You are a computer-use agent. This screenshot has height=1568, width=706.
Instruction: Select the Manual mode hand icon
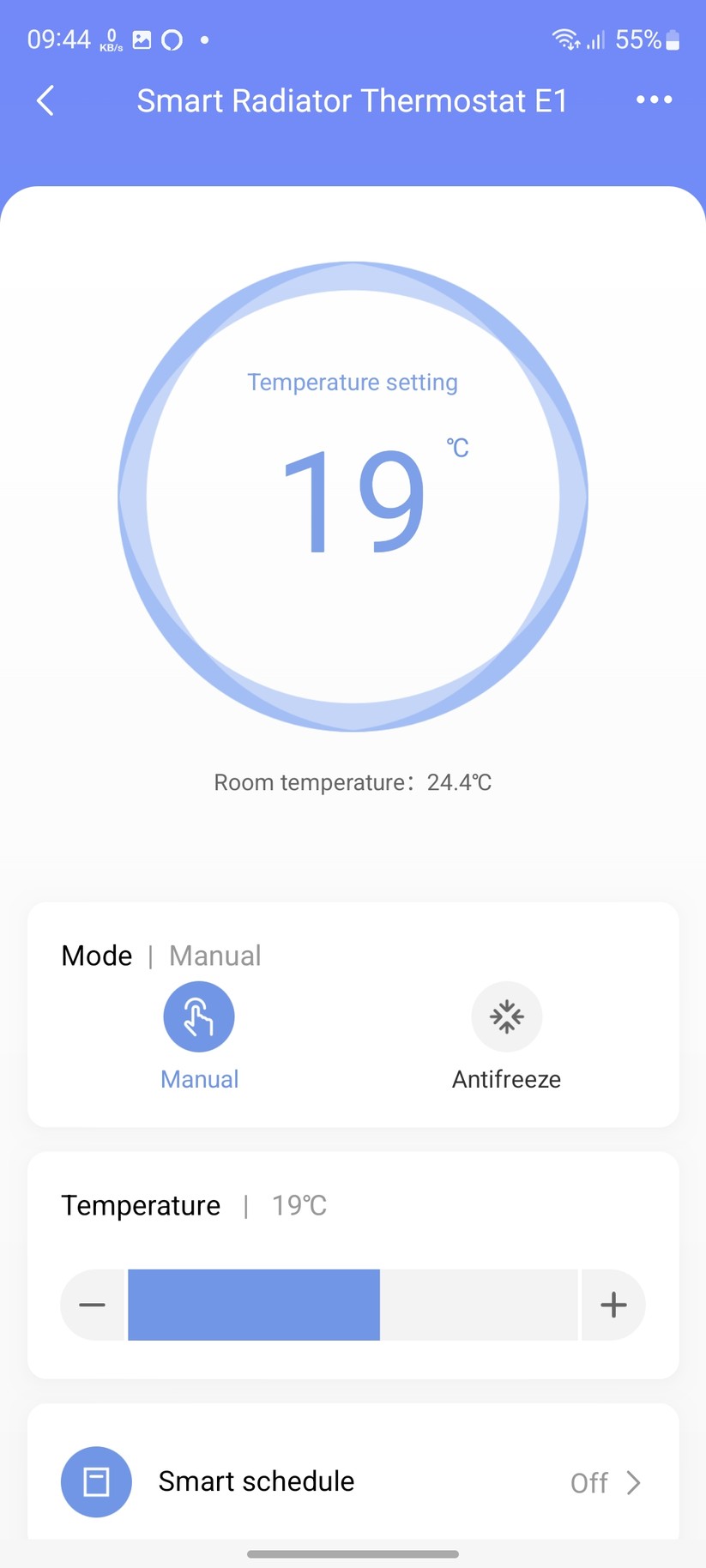pos(198,1016)
